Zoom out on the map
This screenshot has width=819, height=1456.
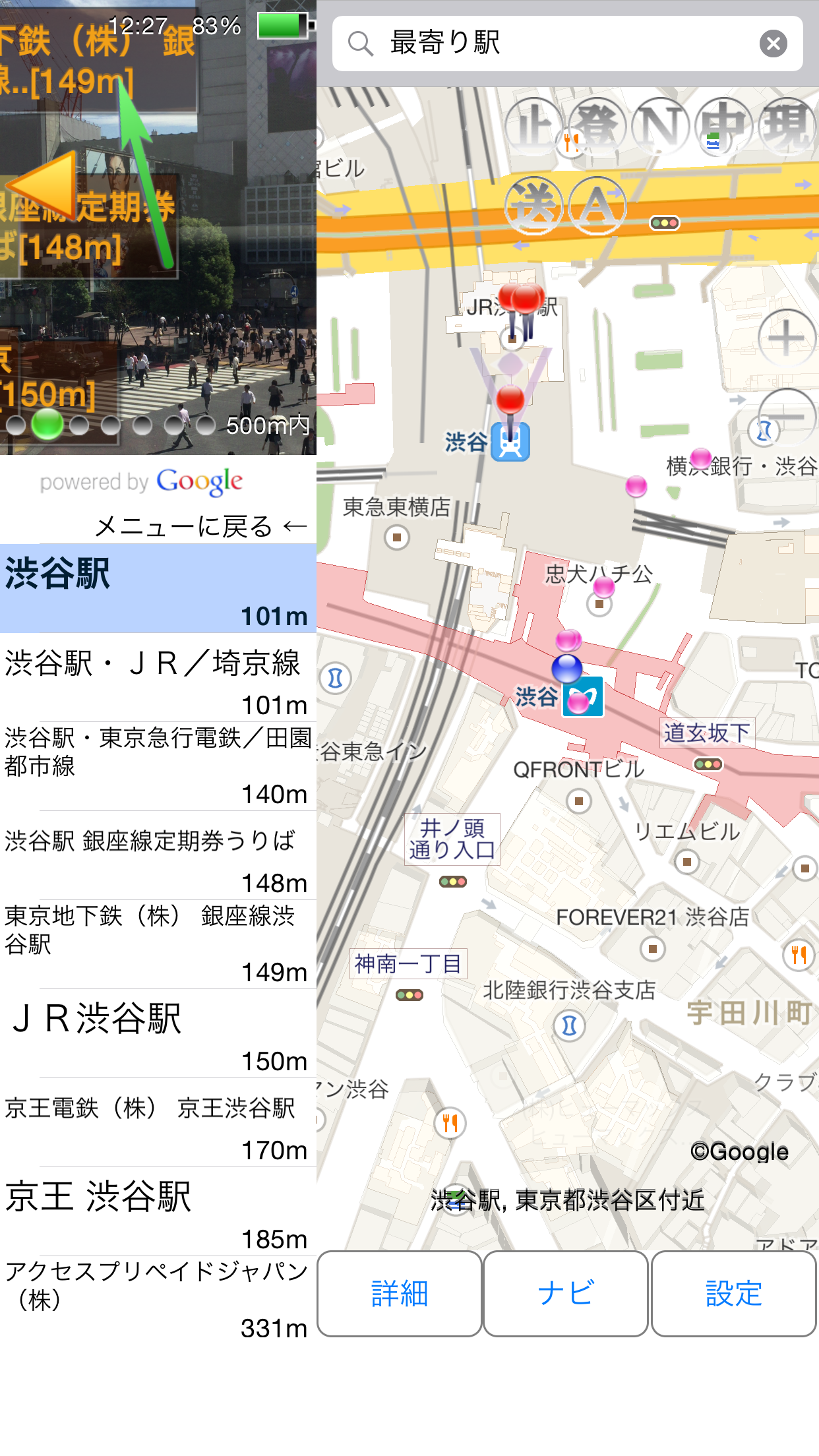[786, 417]
